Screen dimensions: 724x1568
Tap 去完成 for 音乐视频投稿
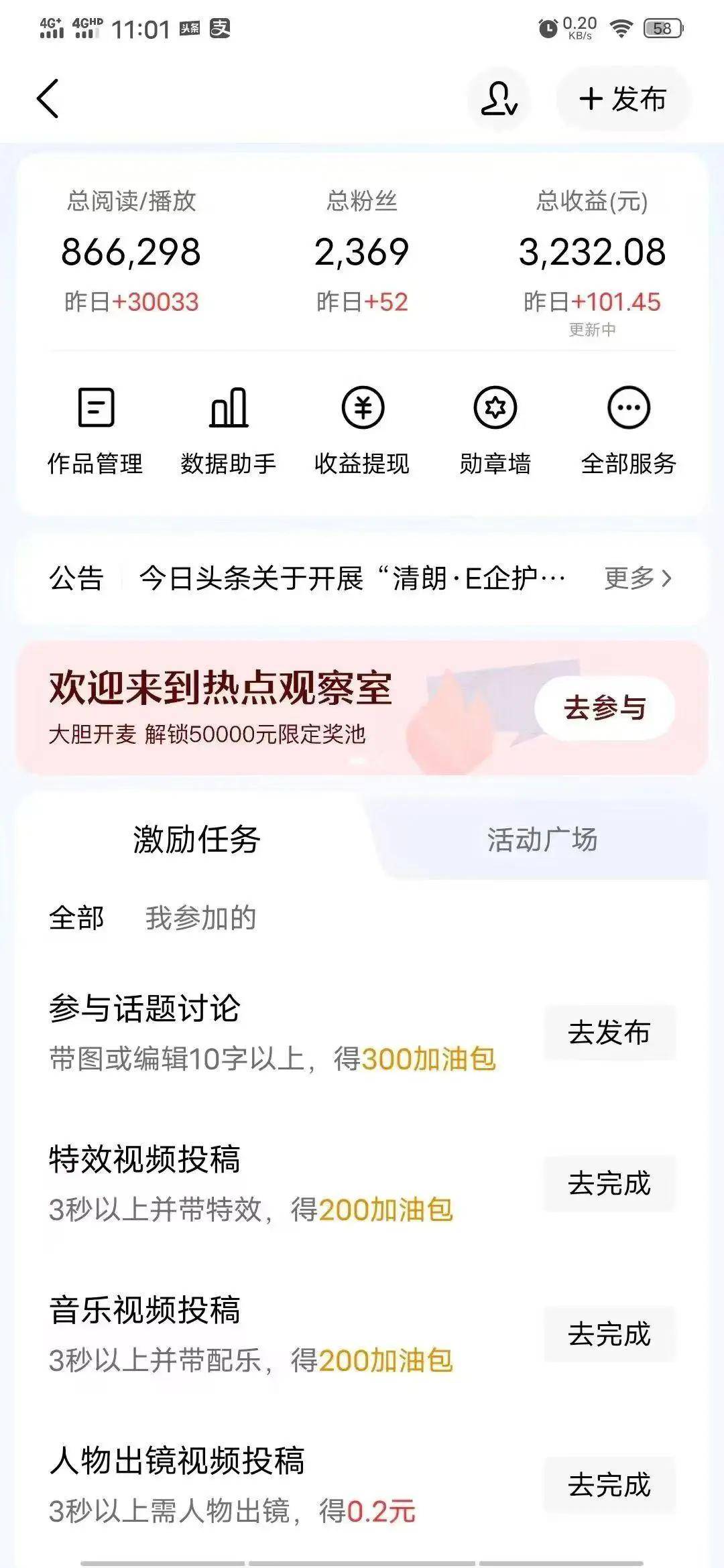(x=609, y=1333)
